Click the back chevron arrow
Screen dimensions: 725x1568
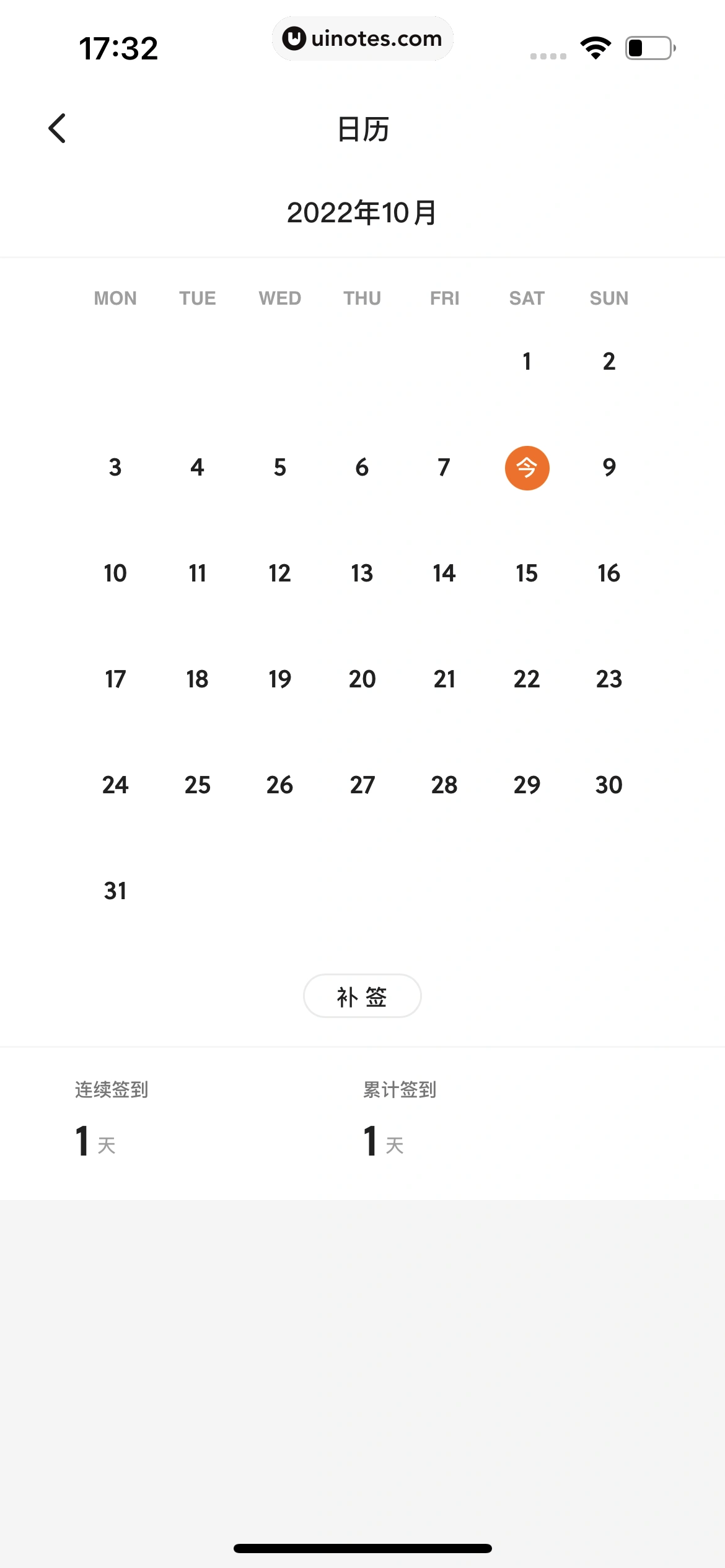[x=58, y=128]
